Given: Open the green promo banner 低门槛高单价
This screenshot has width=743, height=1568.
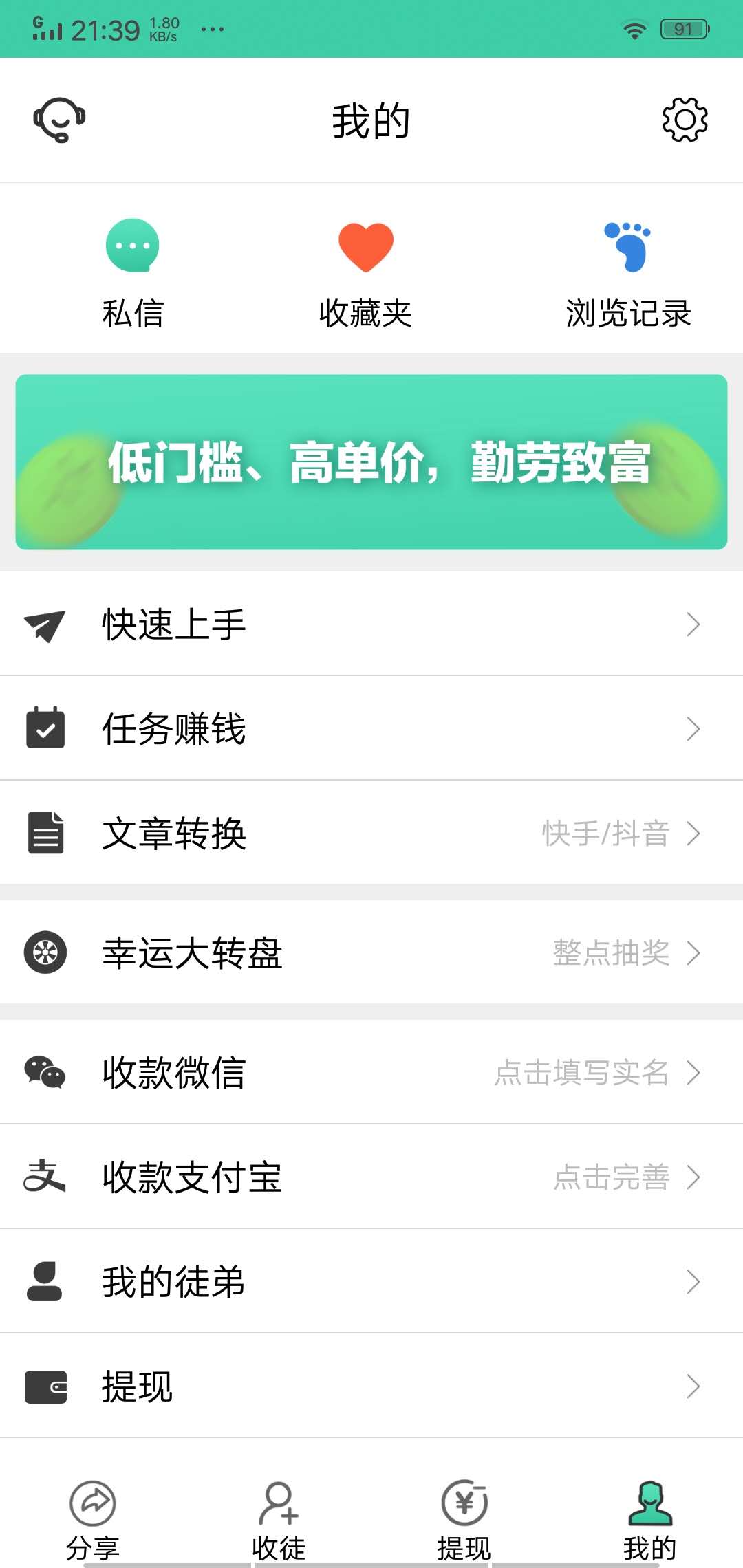Looking at the screenshot, I should click(x=371, y=459).
